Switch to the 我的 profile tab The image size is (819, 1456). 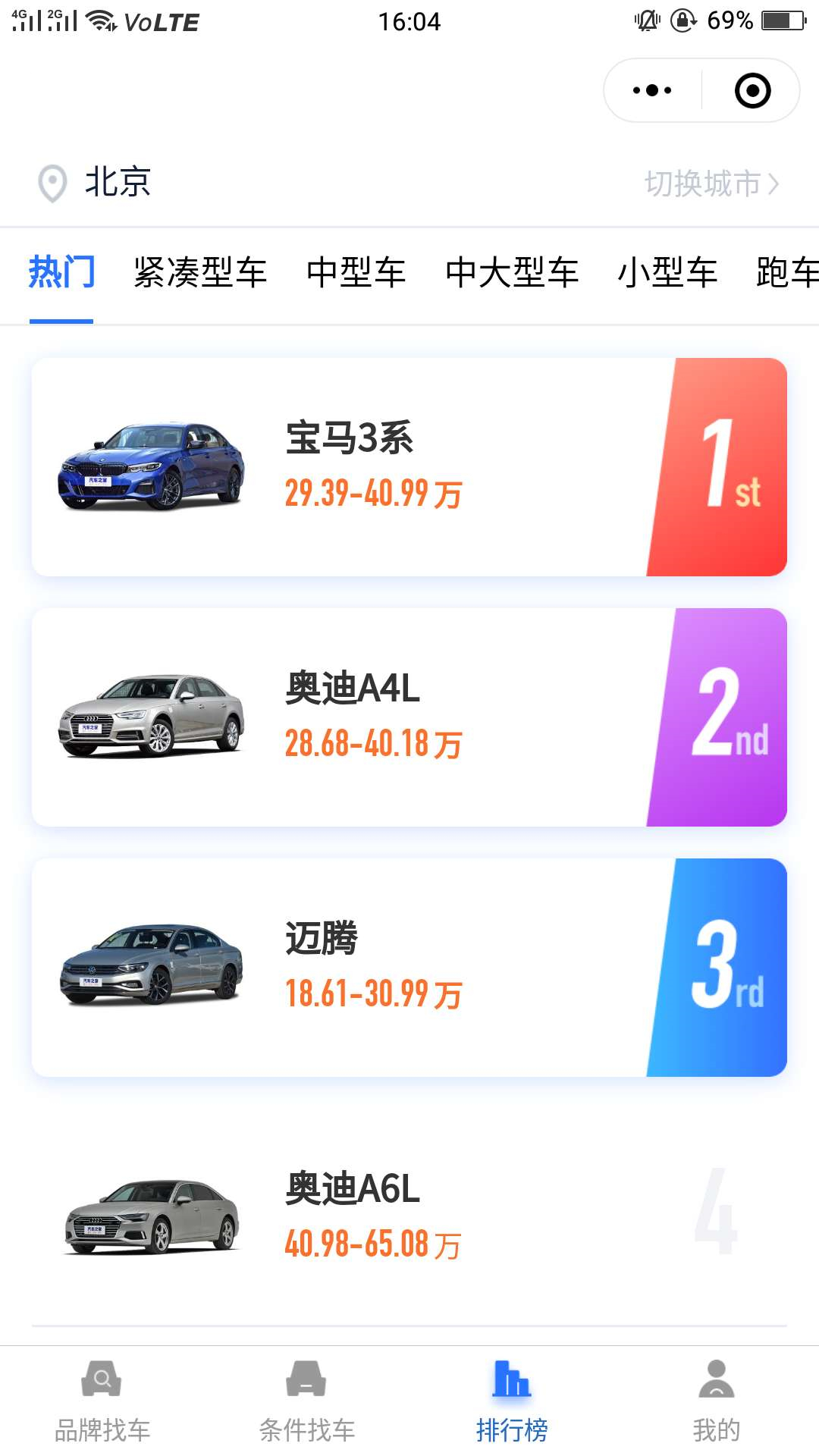716,1401
